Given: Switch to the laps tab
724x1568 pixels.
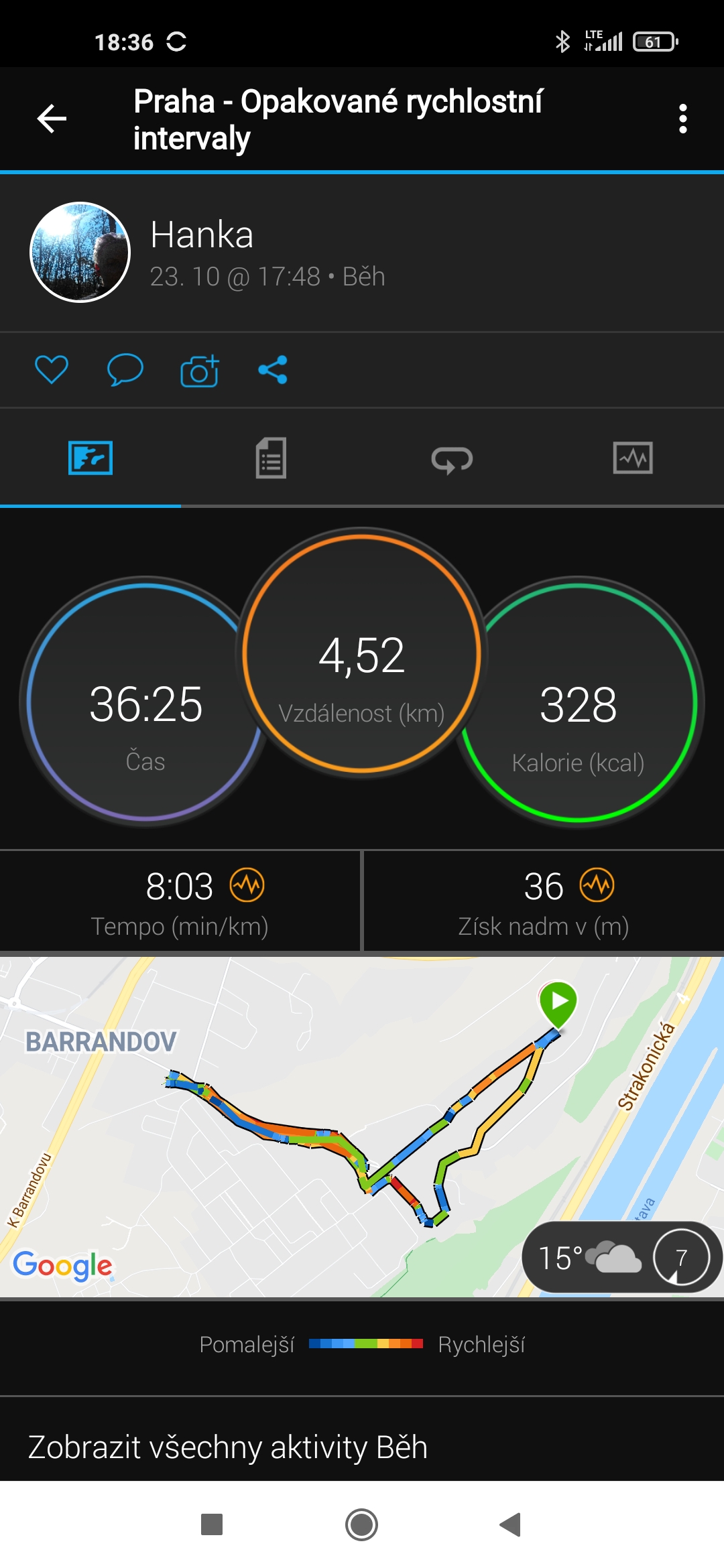Looking at the screenshot, I should (452, 460).
